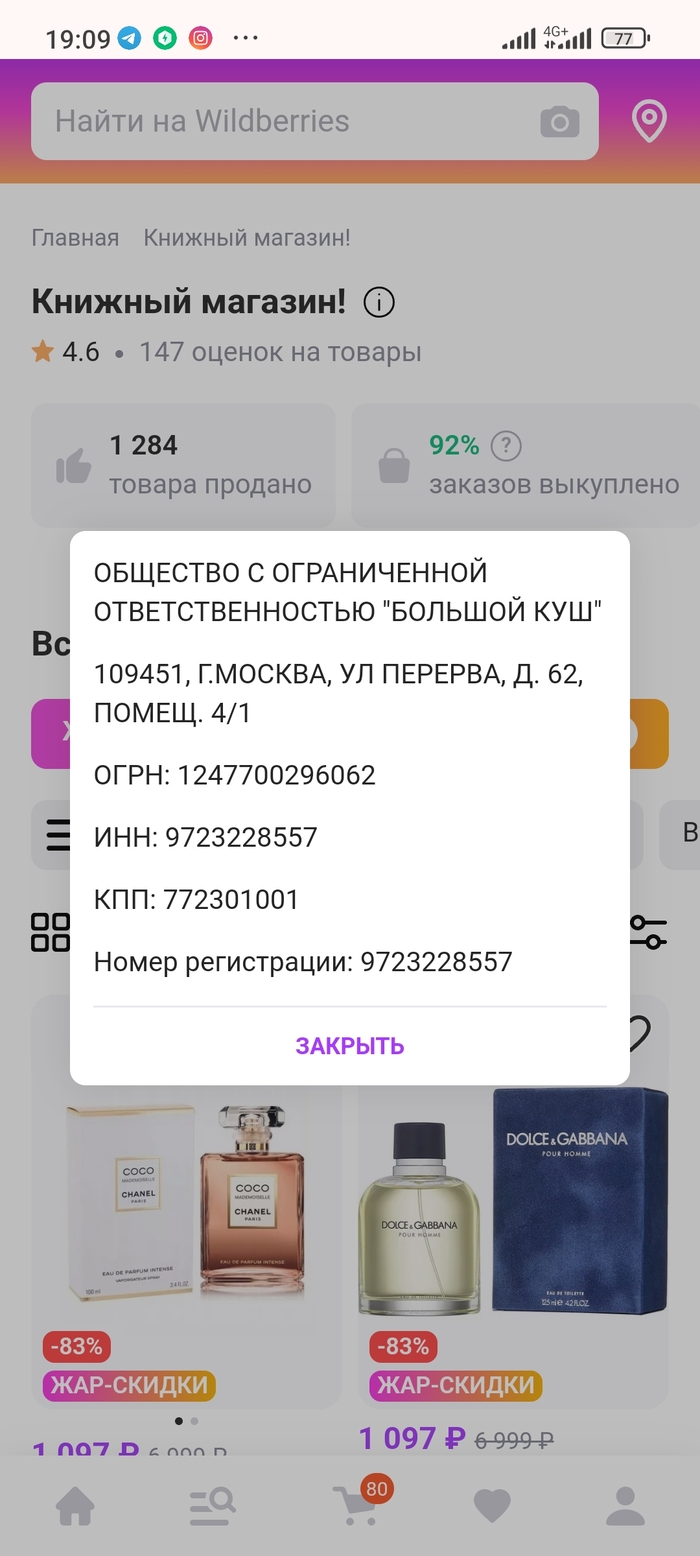Screen dimensions: 700x1556
Task: Close the seller info dialog via ЗАКРЫТЬ
Action: 349,1046
